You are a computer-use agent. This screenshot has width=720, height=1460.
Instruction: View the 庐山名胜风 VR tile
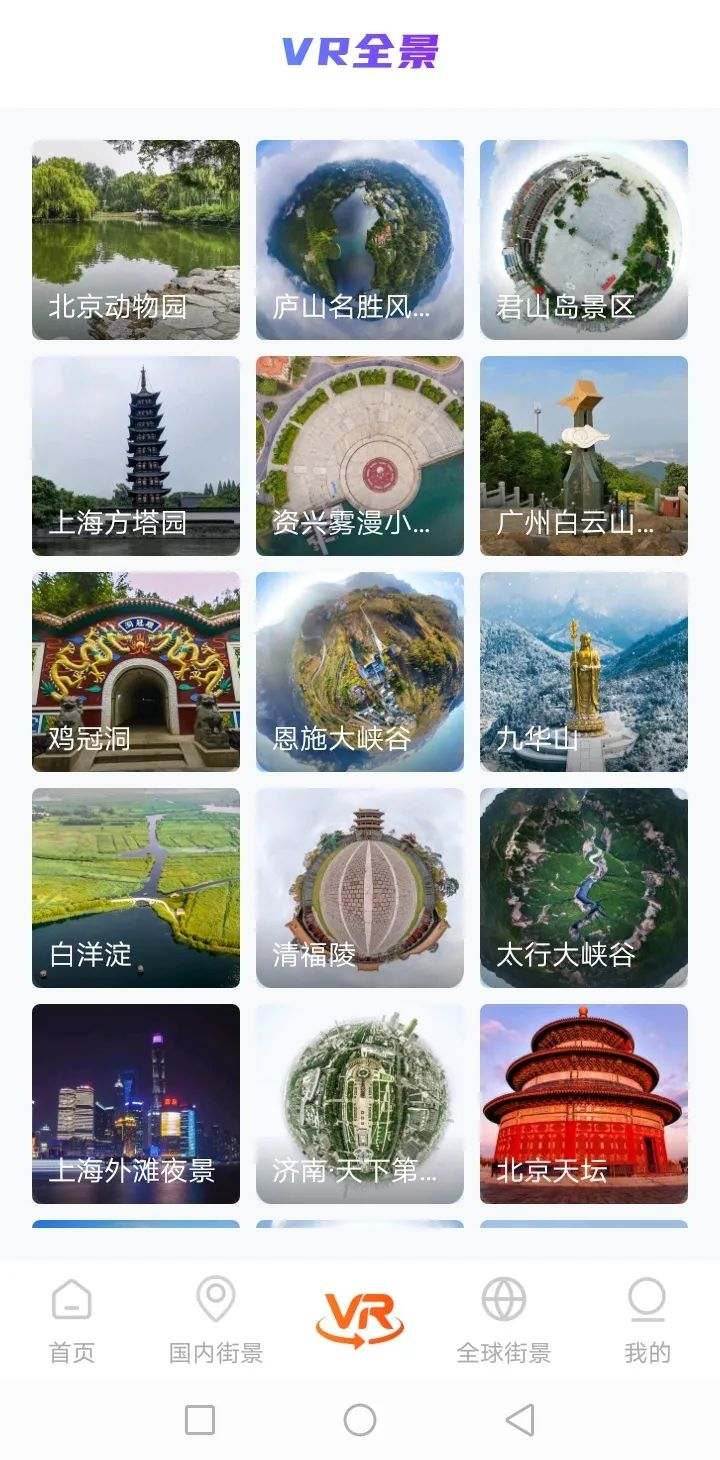360,240
